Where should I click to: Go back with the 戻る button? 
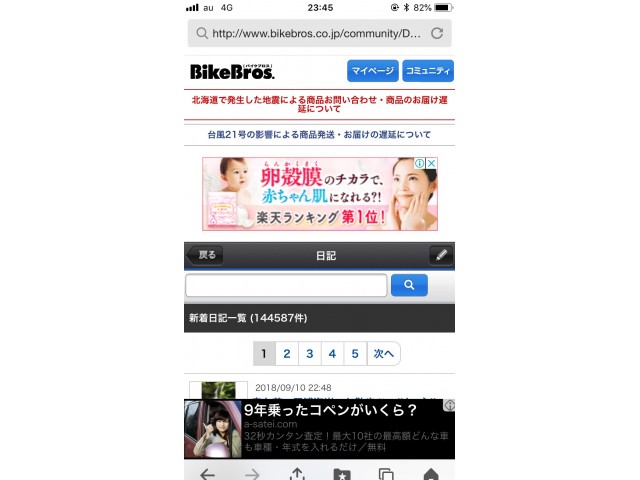click(x=206, y=255)
